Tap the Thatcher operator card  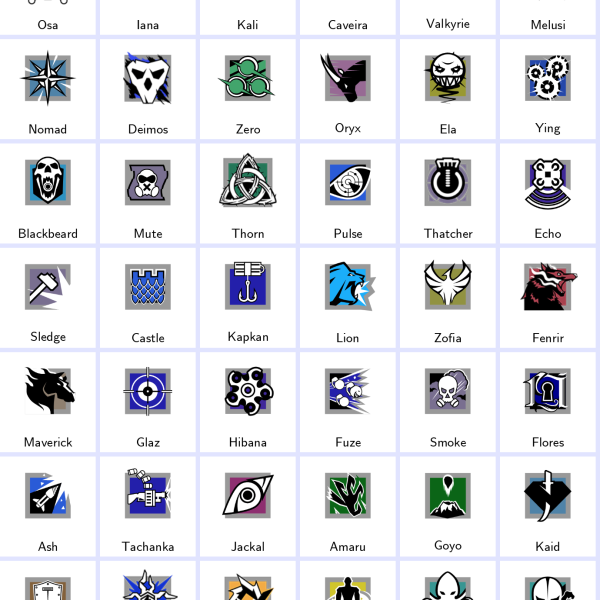(448, 192)
